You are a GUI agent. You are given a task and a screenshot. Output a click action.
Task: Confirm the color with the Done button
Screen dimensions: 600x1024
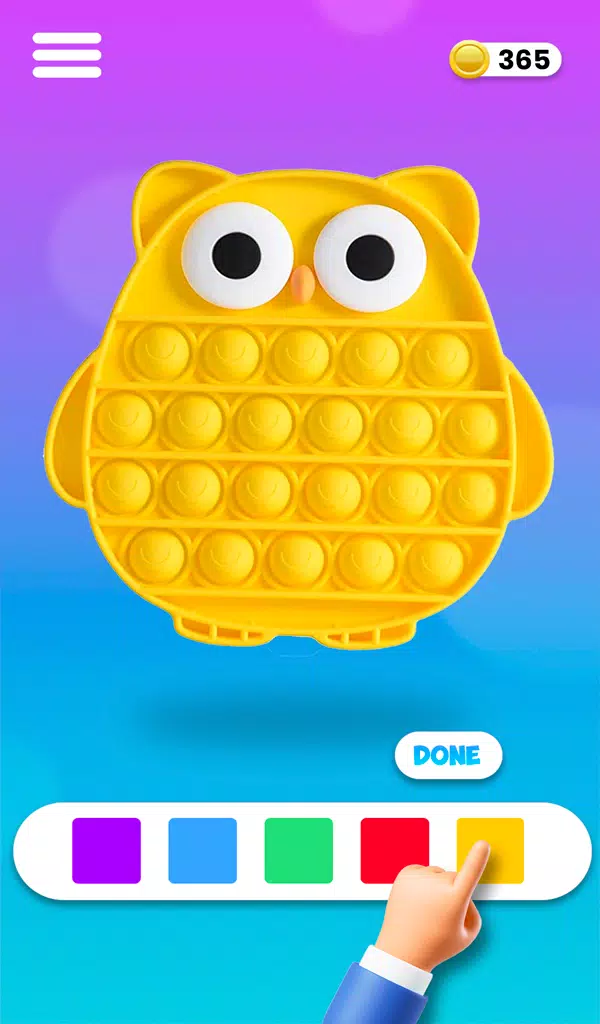point(447,755)
